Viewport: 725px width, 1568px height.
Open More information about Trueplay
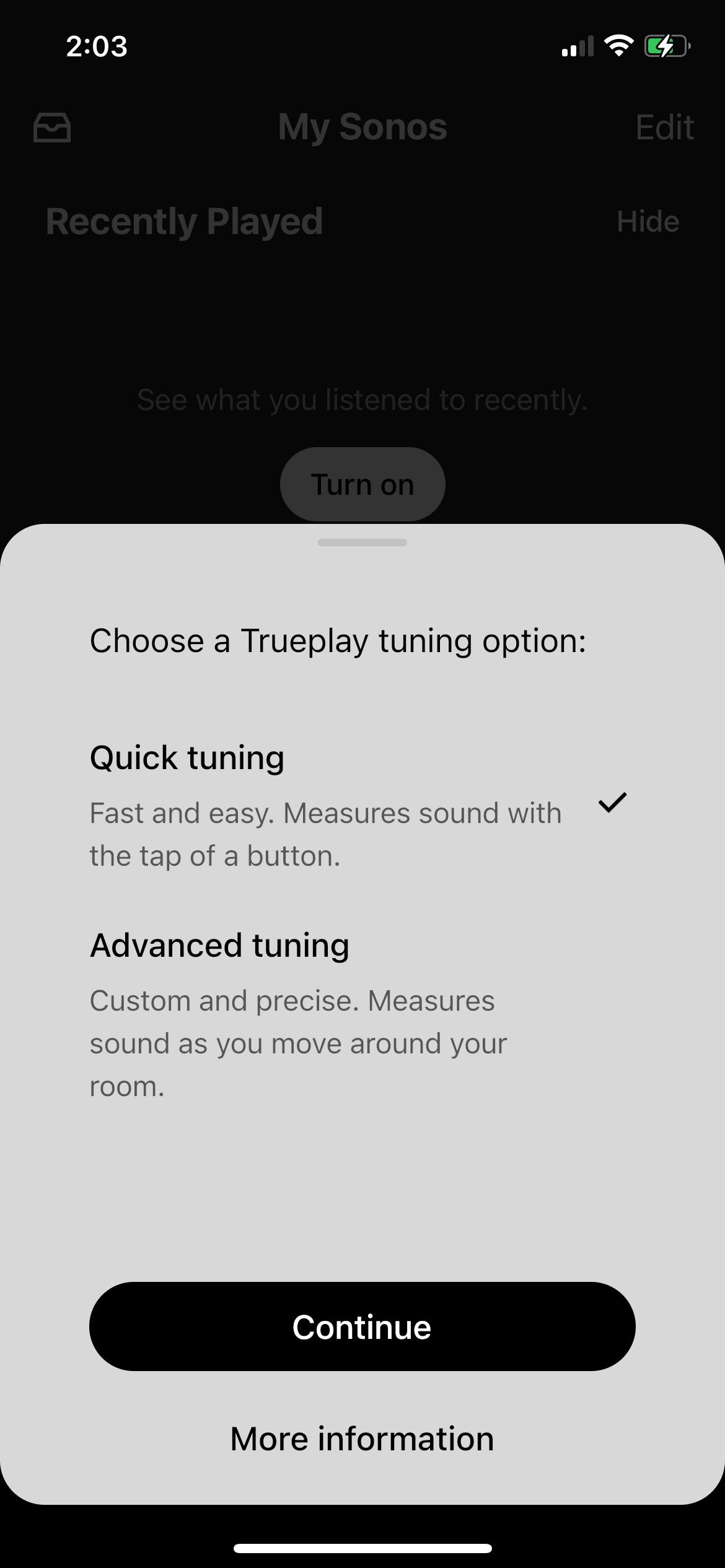tap(362, 1438)
